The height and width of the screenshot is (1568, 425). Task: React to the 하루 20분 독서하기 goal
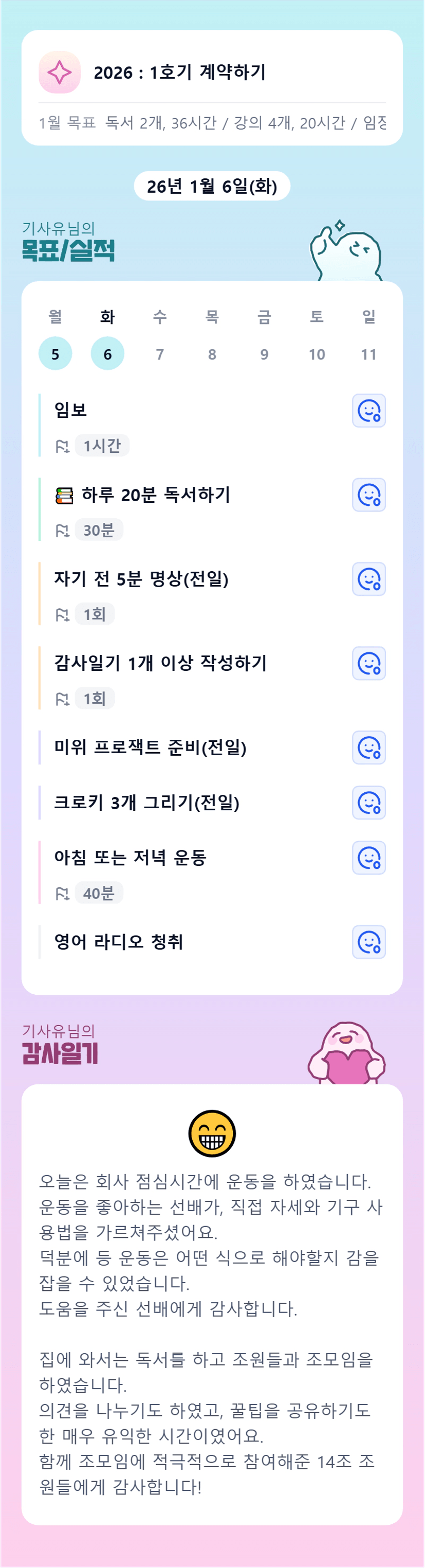tap(368, 495)
